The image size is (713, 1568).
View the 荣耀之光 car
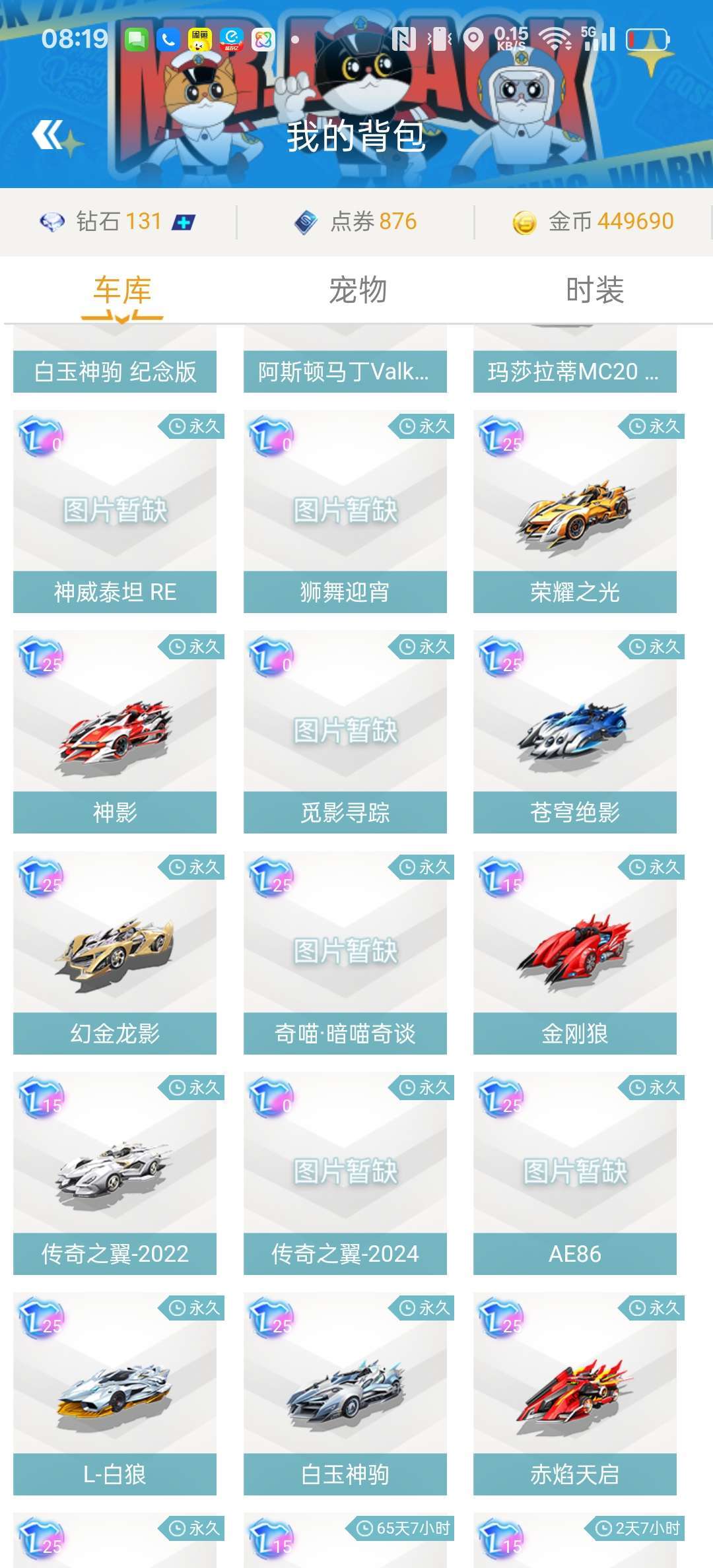pyautogui.click(x=575, y=512)
